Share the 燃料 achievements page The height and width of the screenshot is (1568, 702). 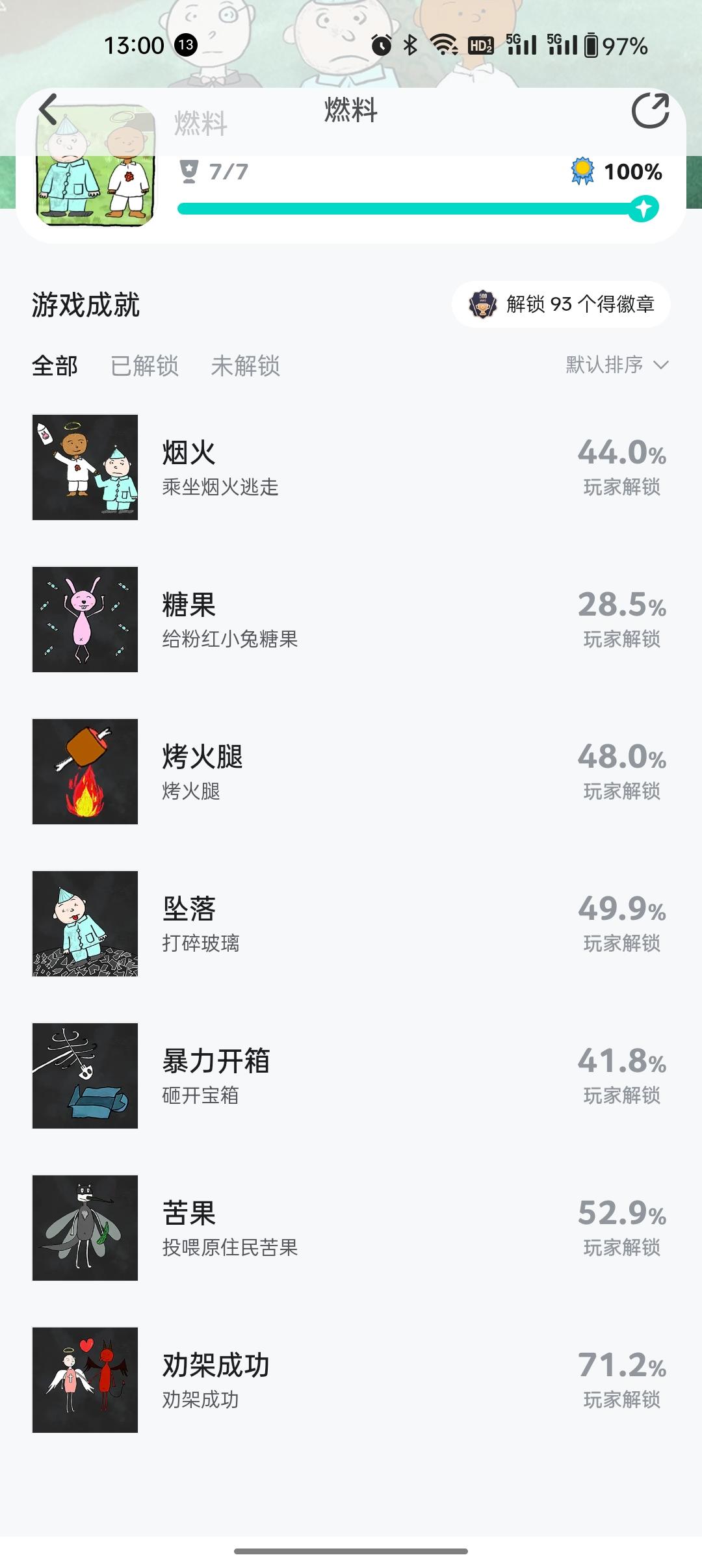click(650, 111)
